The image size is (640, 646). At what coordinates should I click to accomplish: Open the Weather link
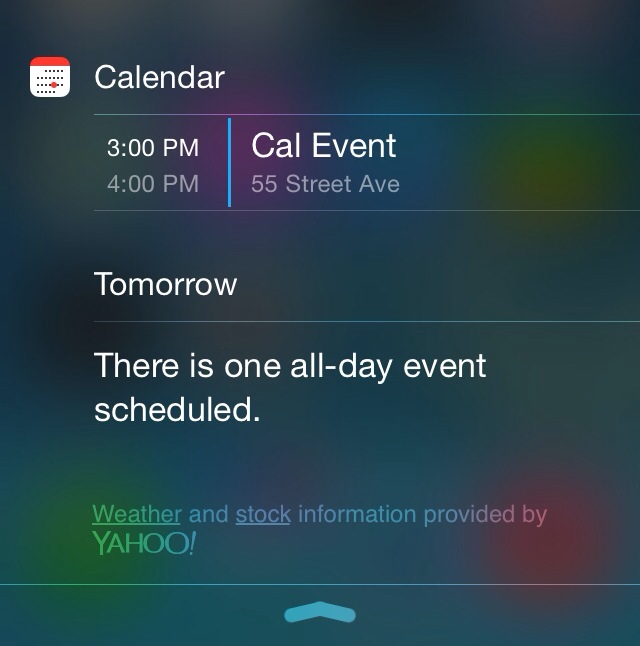point(136,514)
